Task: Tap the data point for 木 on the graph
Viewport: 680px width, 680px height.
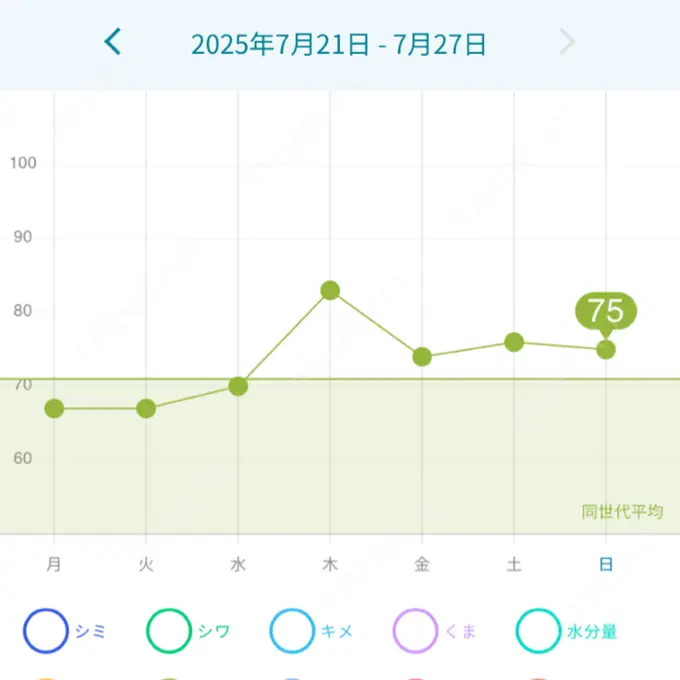Action: pos(330,291)
